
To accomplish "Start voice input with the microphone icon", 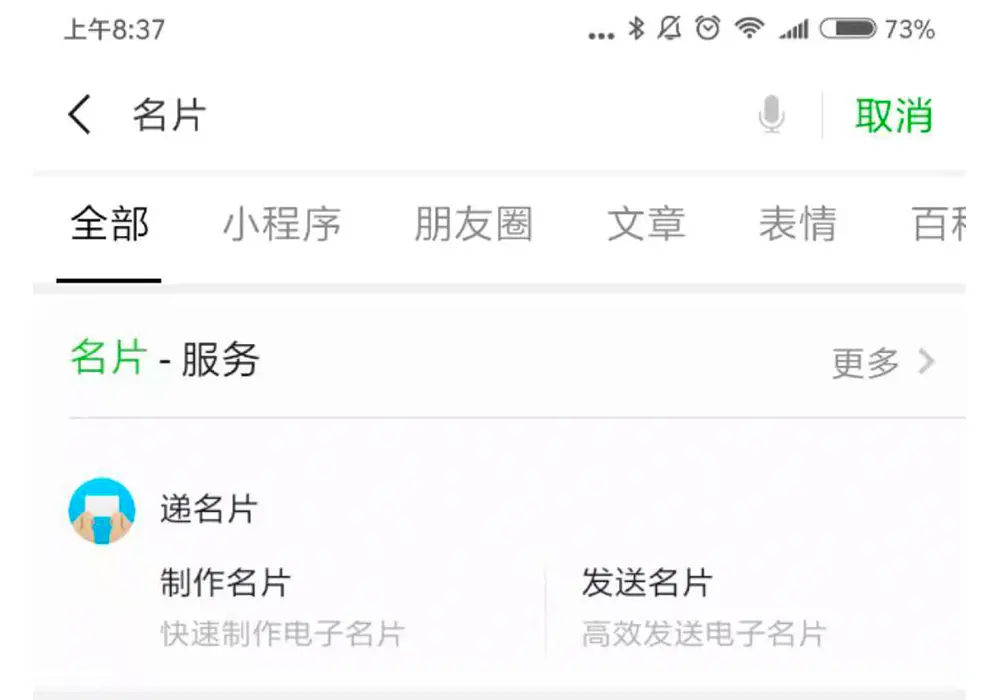I will pos(771,115).
